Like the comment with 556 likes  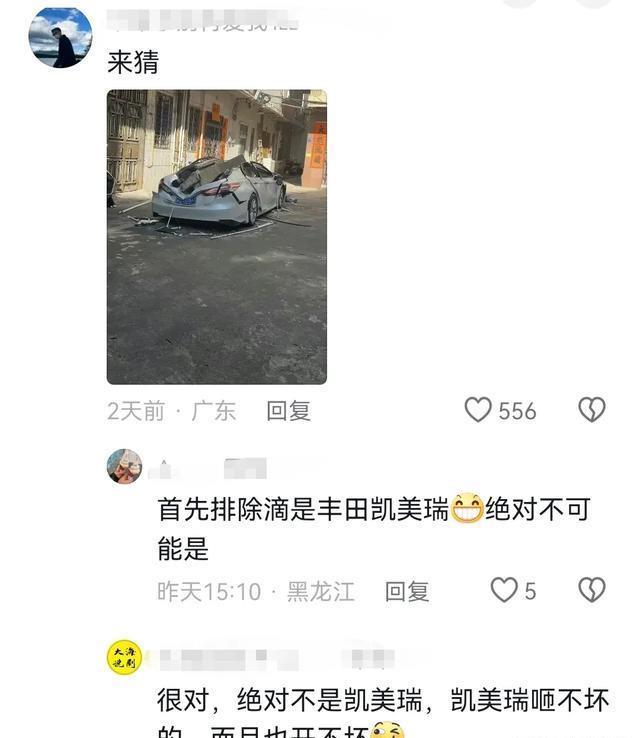(x=479, y=410)
